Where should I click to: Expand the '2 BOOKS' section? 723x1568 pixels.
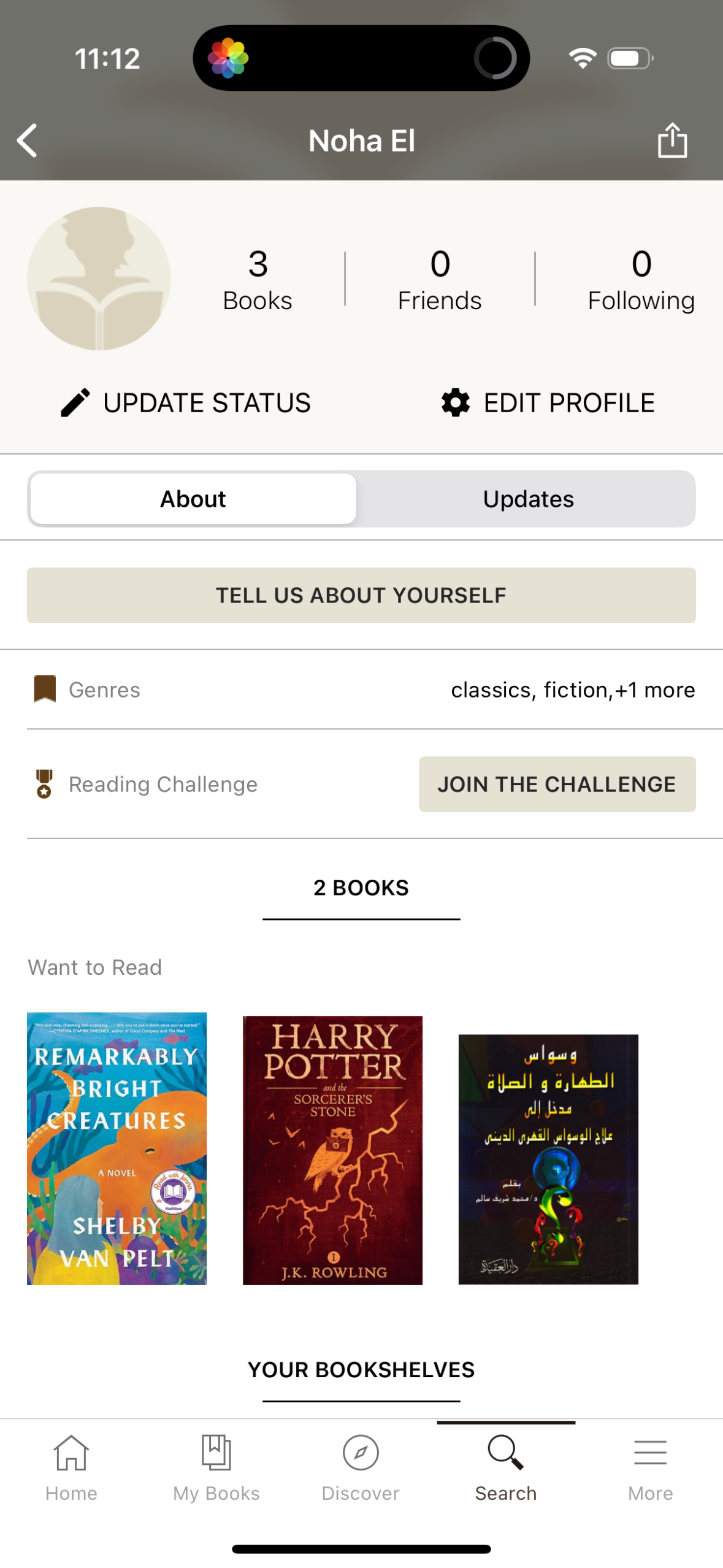(361, 888)
